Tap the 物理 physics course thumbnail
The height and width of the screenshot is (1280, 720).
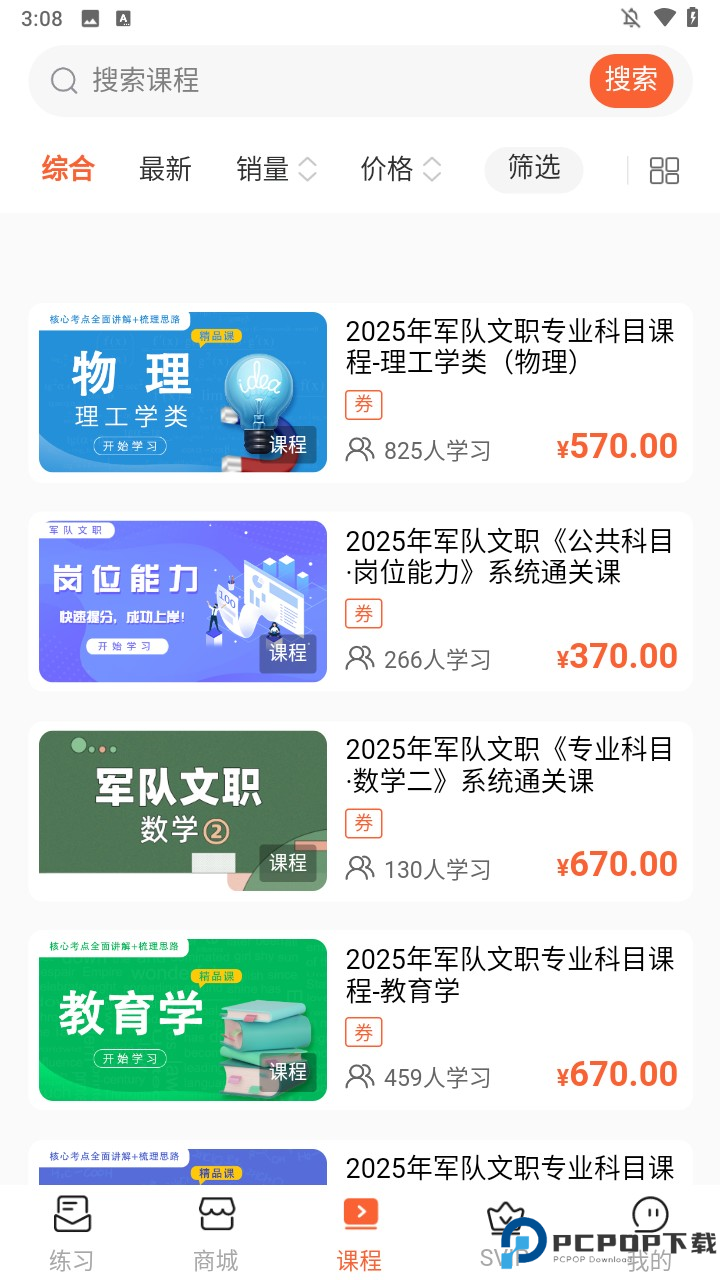click(181, 391)
